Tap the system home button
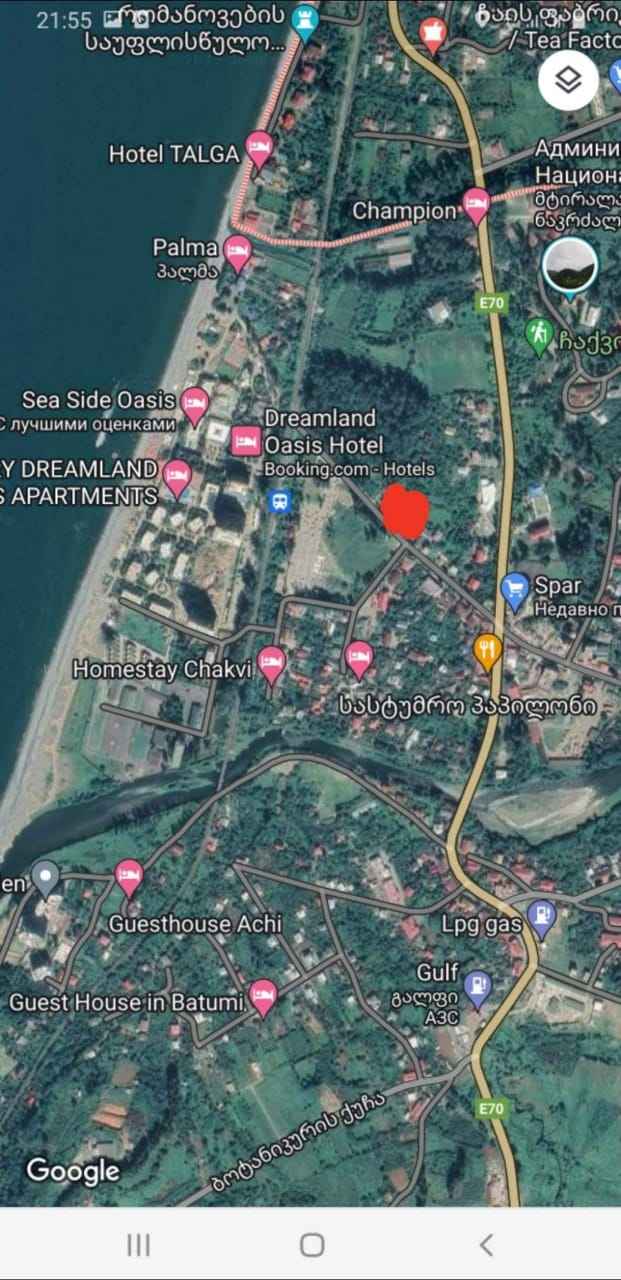621x1280 pixels. pyautogui.click(x=312, y=1245)
